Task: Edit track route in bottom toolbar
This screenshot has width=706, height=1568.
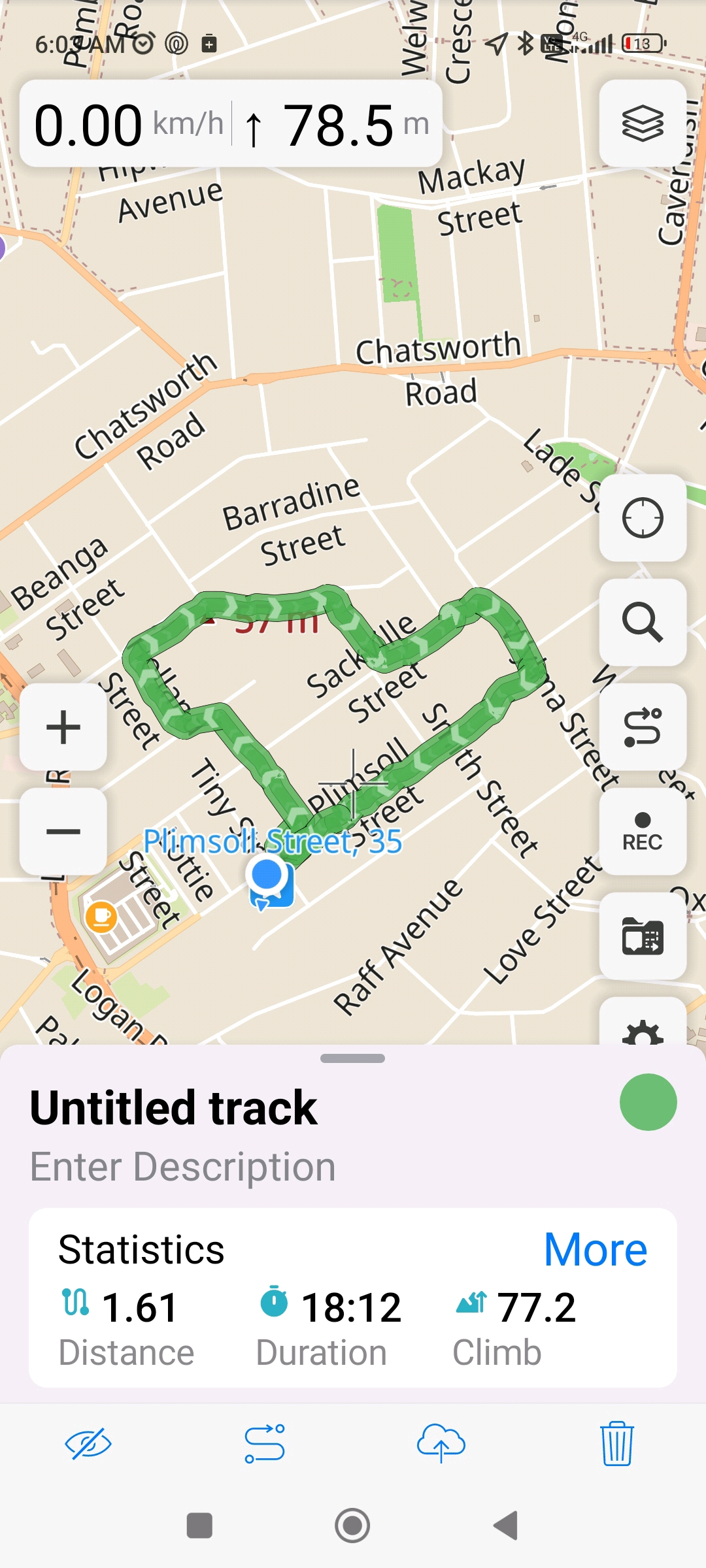Action: 265,1444
